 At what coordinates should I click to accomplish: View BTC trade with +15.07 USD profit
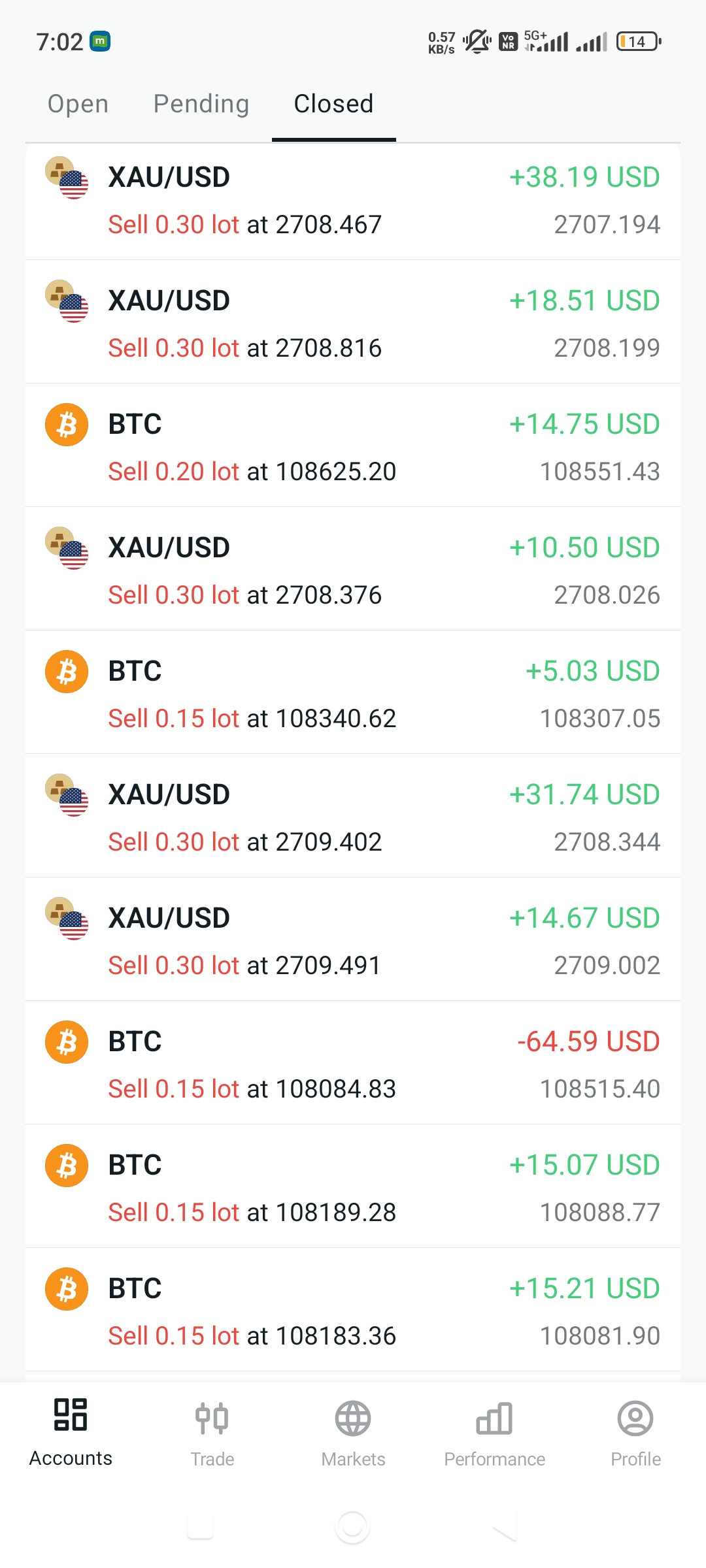(353, 1188)
